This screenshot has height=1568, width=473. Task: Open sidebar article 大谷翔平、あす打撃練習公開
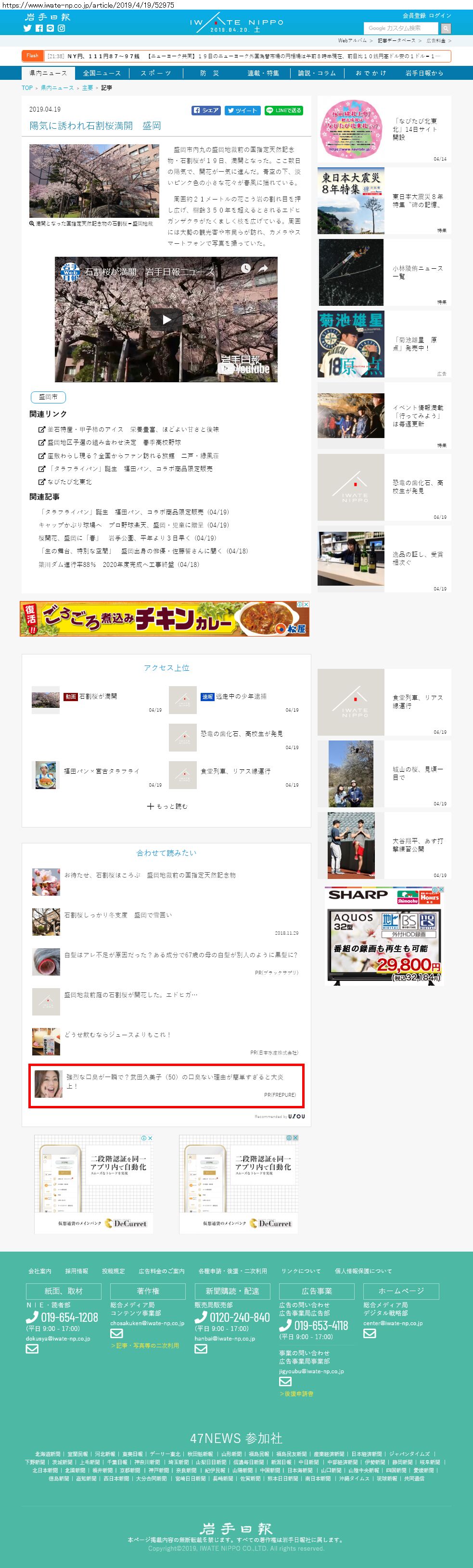tap(384, 845)
